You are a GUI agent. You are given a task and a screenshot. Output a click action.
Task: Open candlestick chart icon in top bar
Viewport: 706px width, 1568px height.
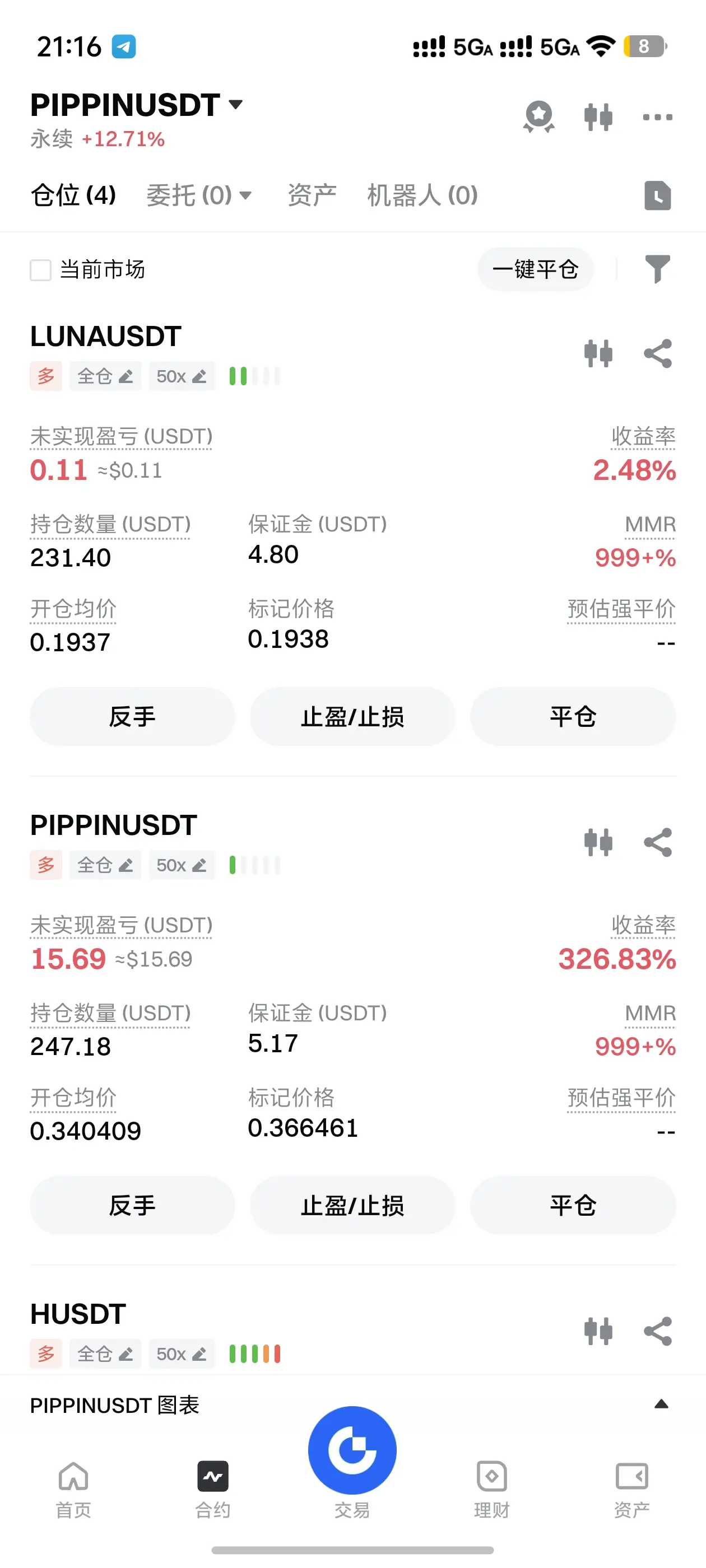(597, 117)
